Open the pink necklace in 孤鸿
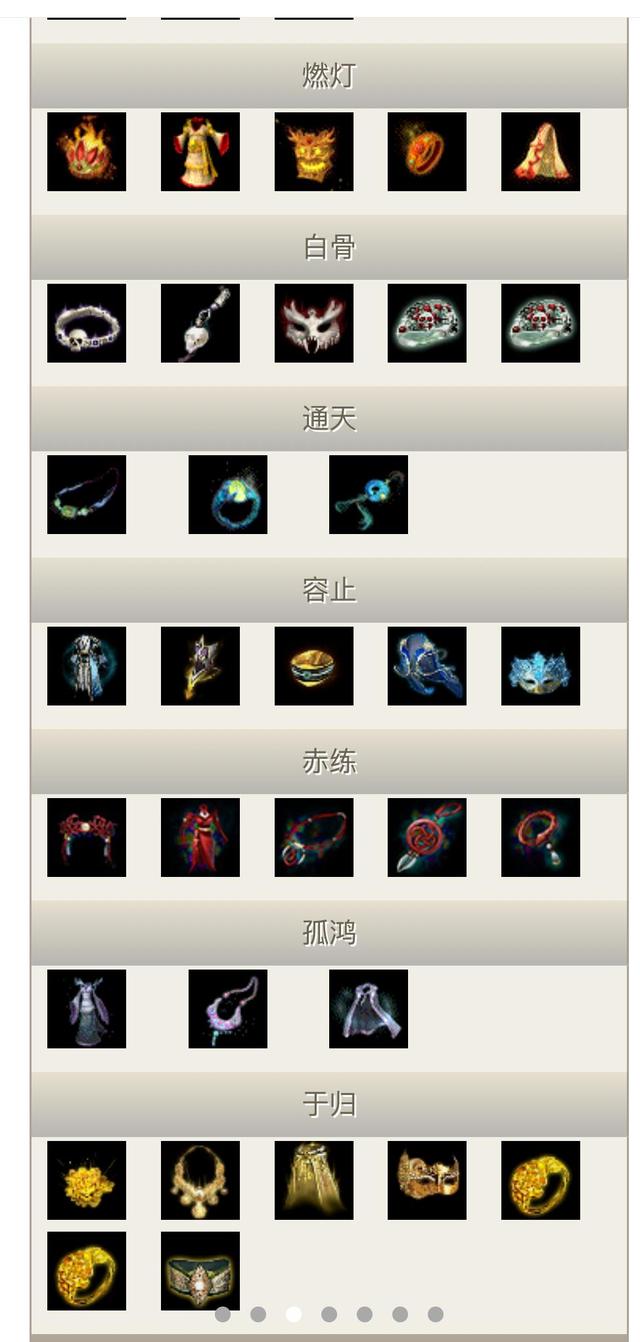Image resolution: width=640 pixels, height=1342 pixels. (228, 1009)
